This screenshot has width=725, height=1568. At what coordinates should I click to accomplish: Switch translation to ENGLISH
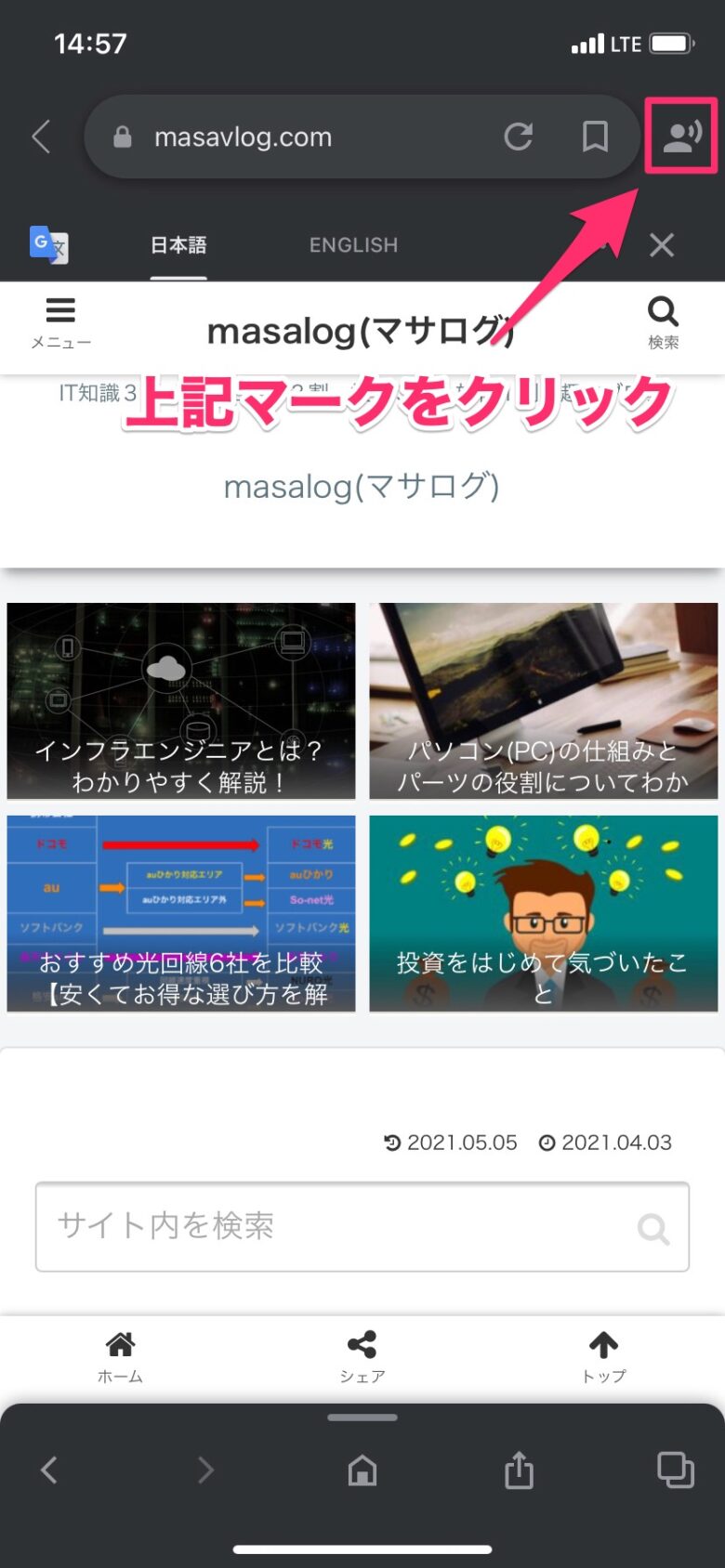[x=353, y=244]
